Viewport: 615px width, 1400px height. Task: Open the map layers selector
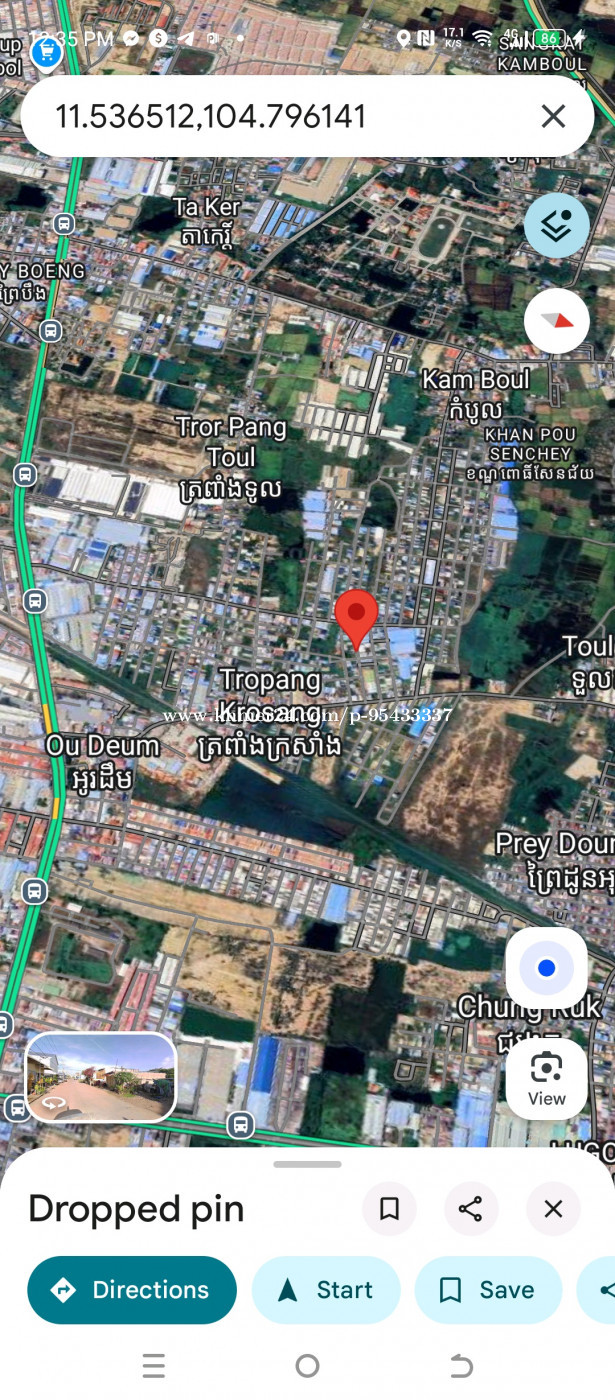[x=556, y=225]
